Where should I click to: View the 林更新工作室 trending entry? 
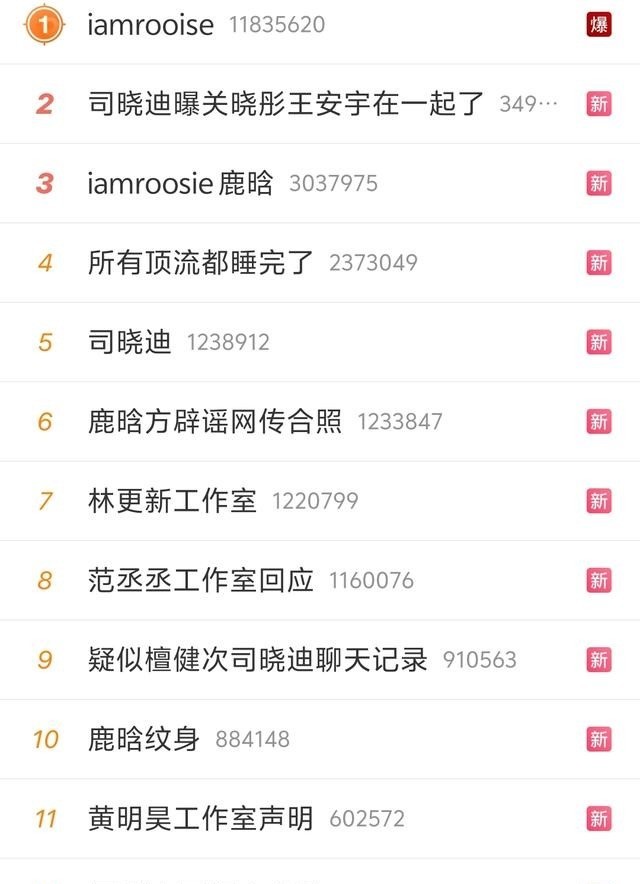(x=172, y=501)
